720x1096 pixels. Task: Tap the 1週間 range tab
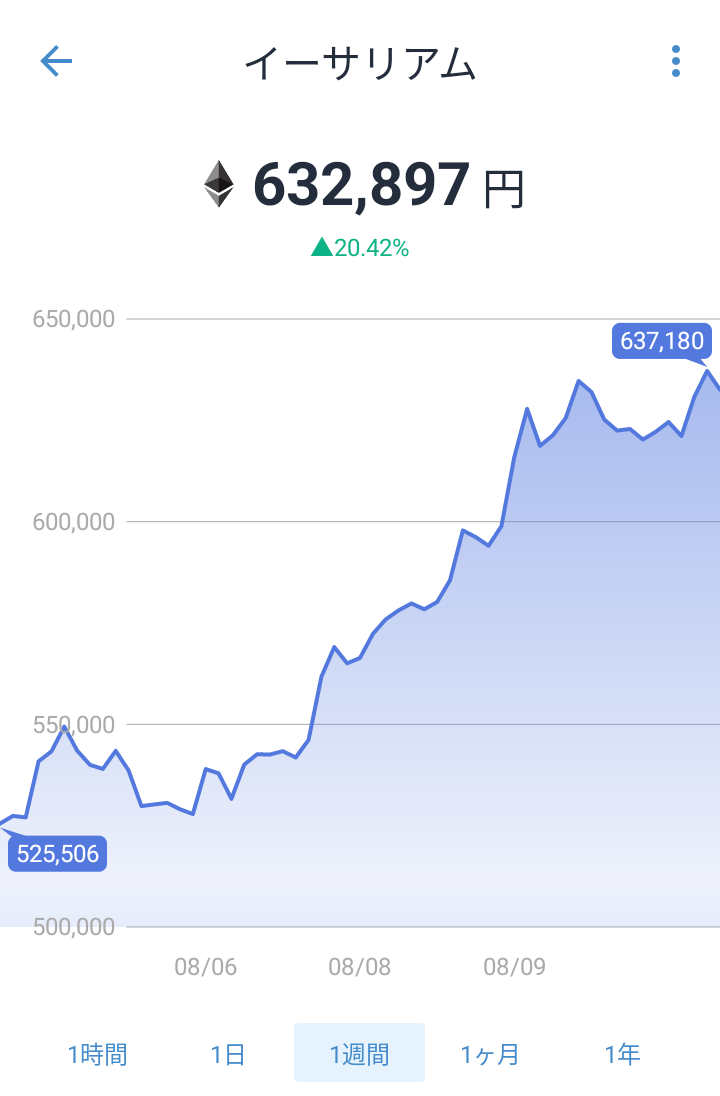click(x=359, y=1053)
